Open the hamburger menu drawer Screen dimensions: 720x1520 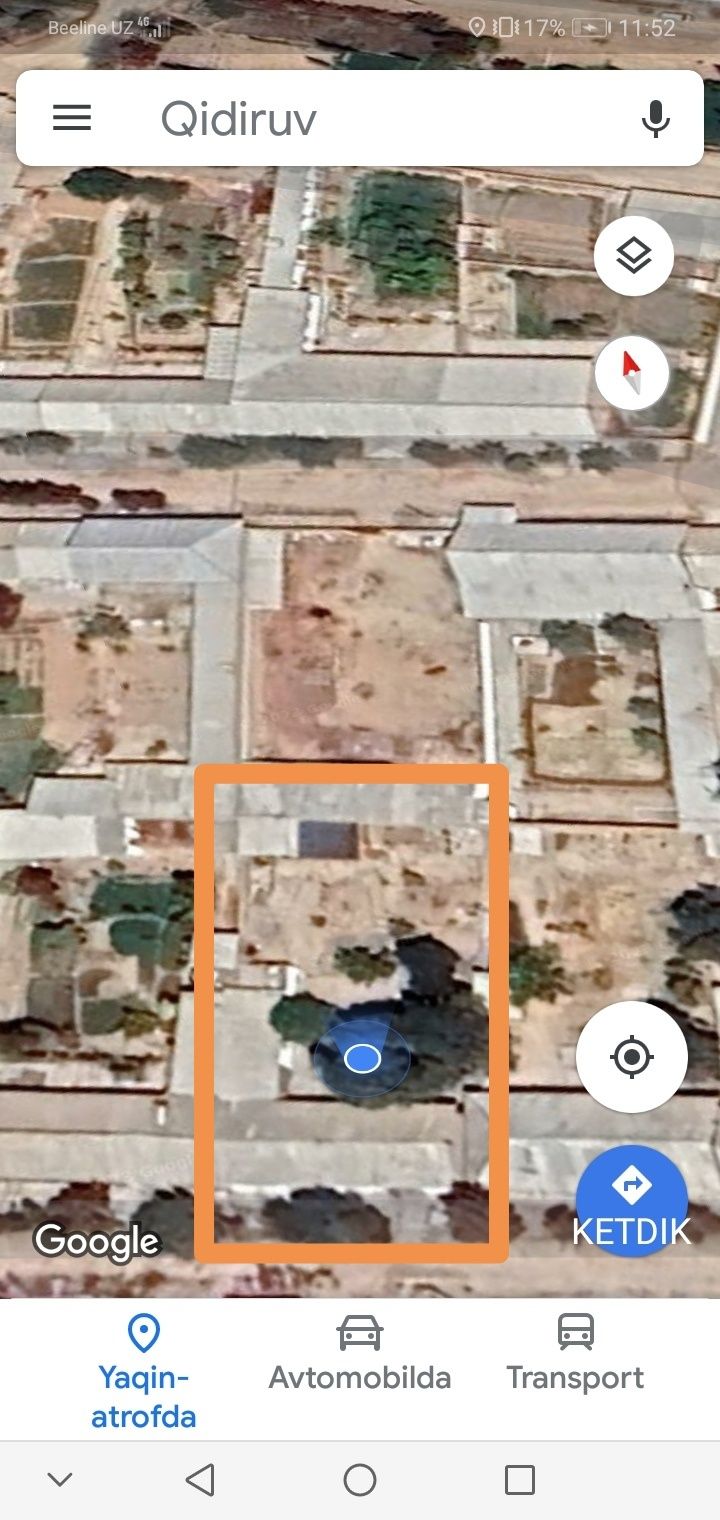(x=72, y=118)
